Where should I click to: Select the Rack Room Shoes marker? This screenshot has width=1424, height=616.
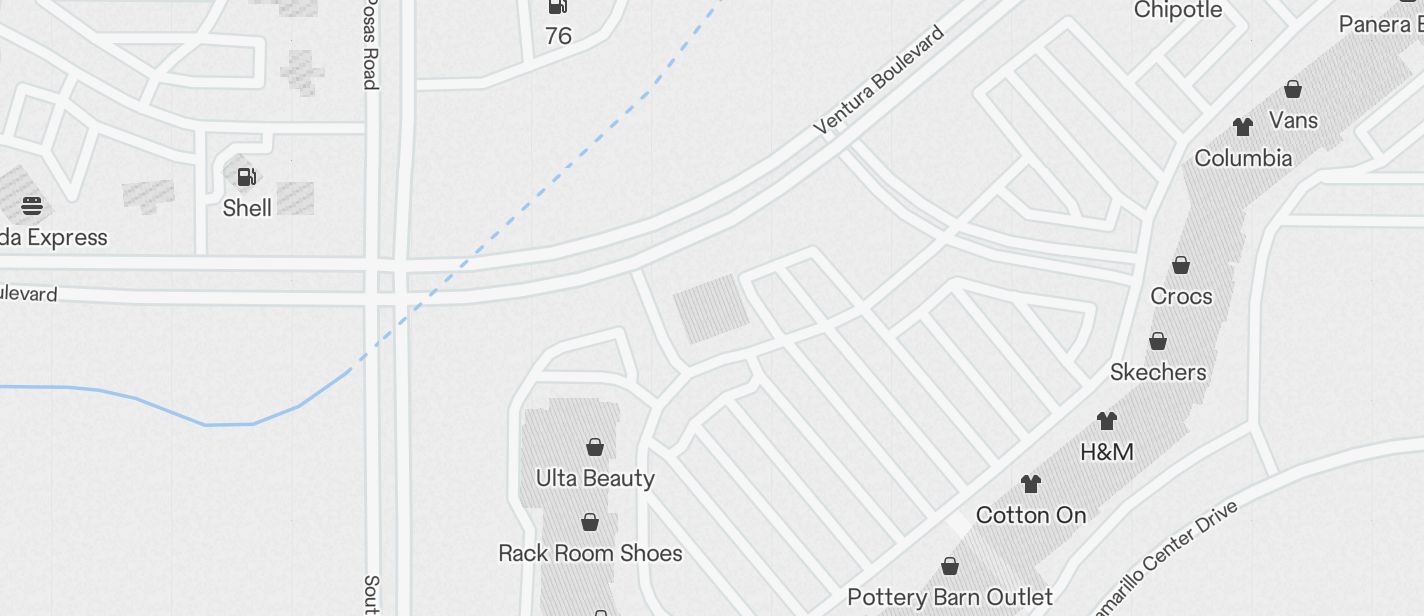[x=590, y=522]
